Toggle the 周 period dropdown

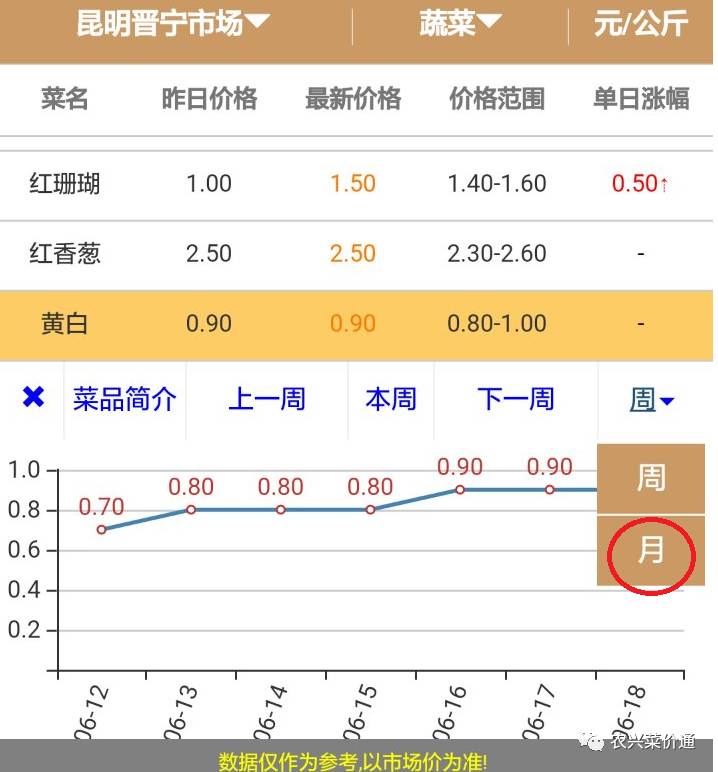tap(652, 400)
